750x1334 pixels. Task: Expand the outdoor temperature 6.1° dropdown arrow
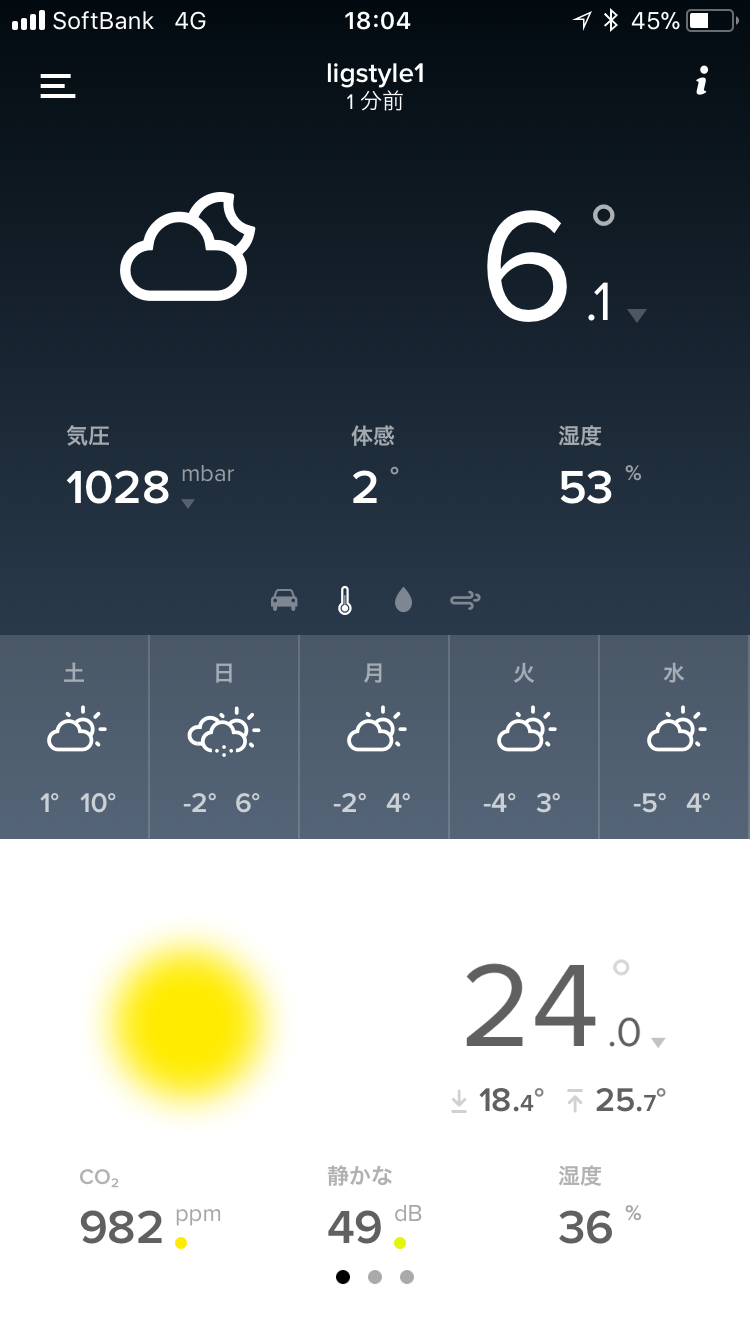point(637,316)
